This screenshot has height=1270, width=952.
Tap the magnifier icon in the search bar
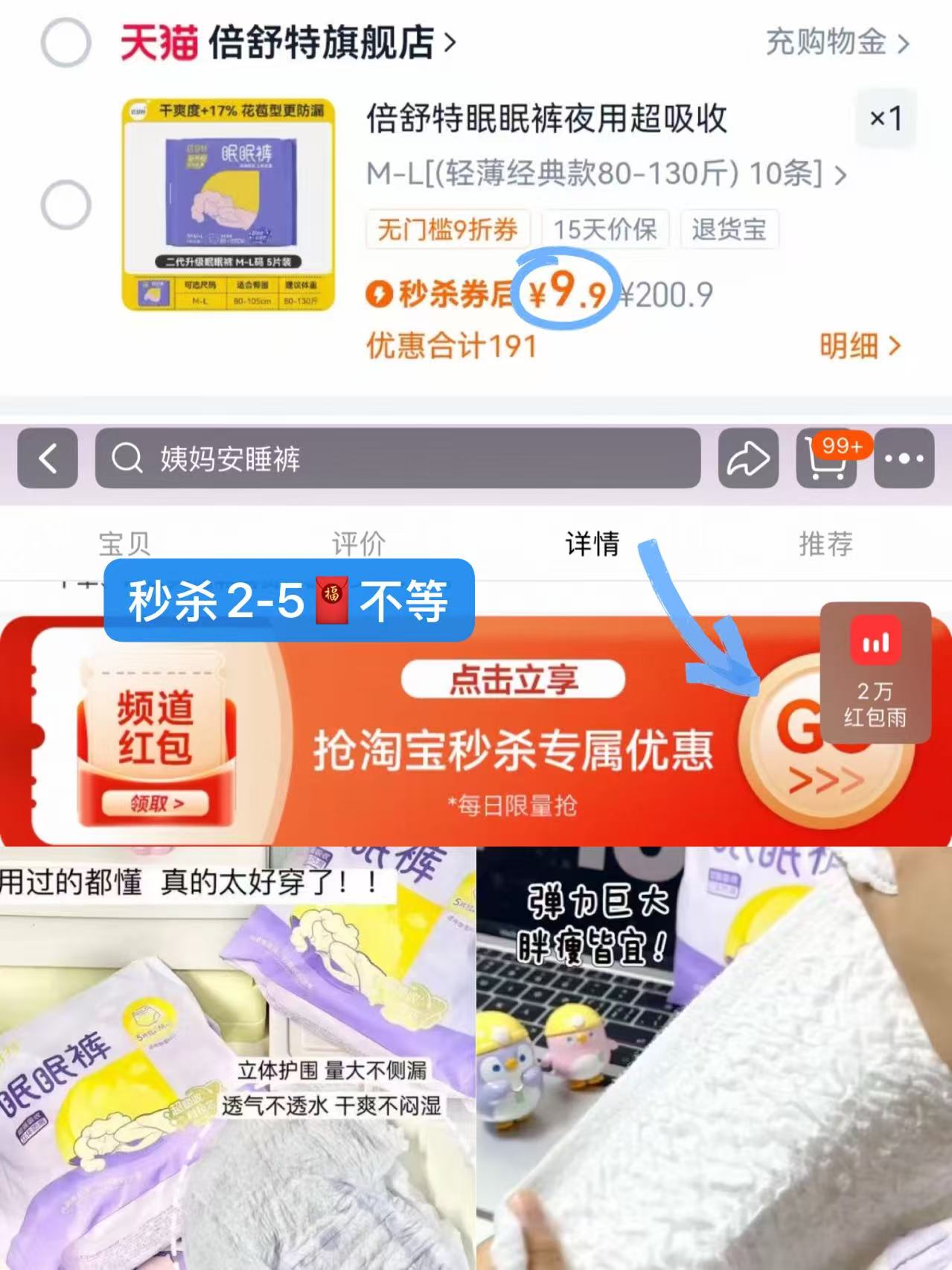tap(127, 459)
